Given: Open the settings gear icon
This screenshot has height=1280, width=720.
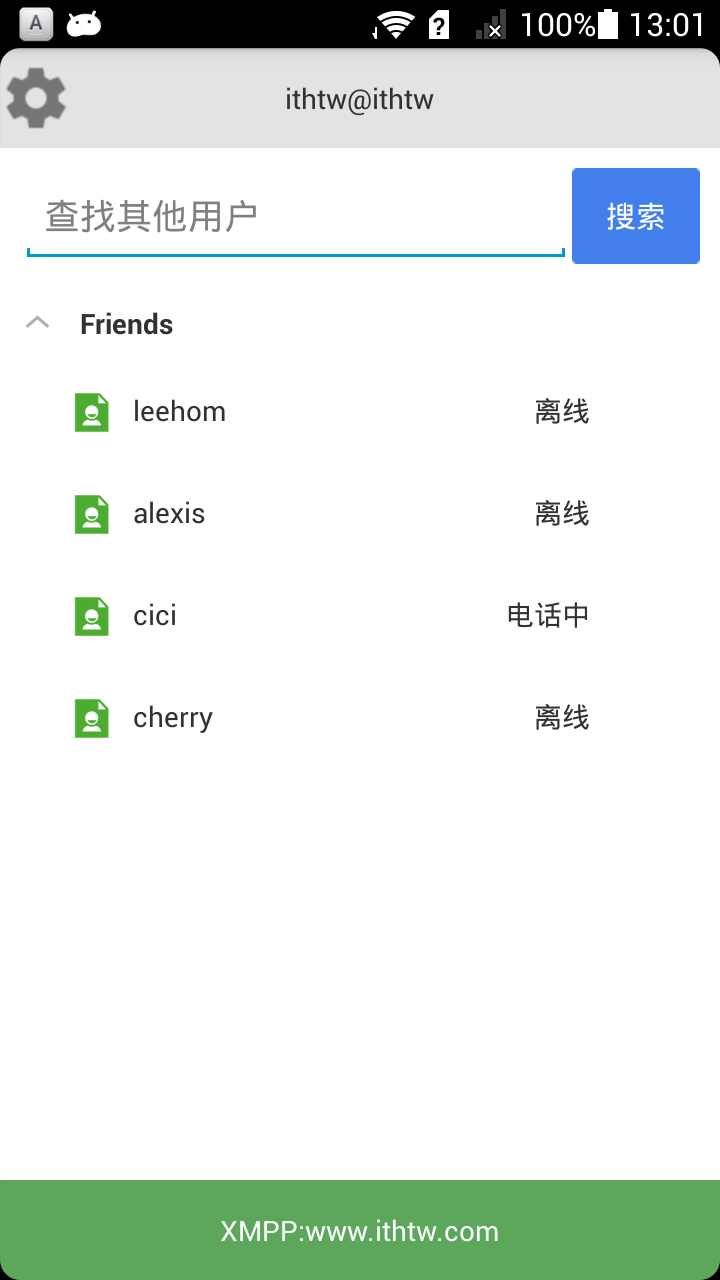Looking at the screenshot, I should click(x=36, y=98).
